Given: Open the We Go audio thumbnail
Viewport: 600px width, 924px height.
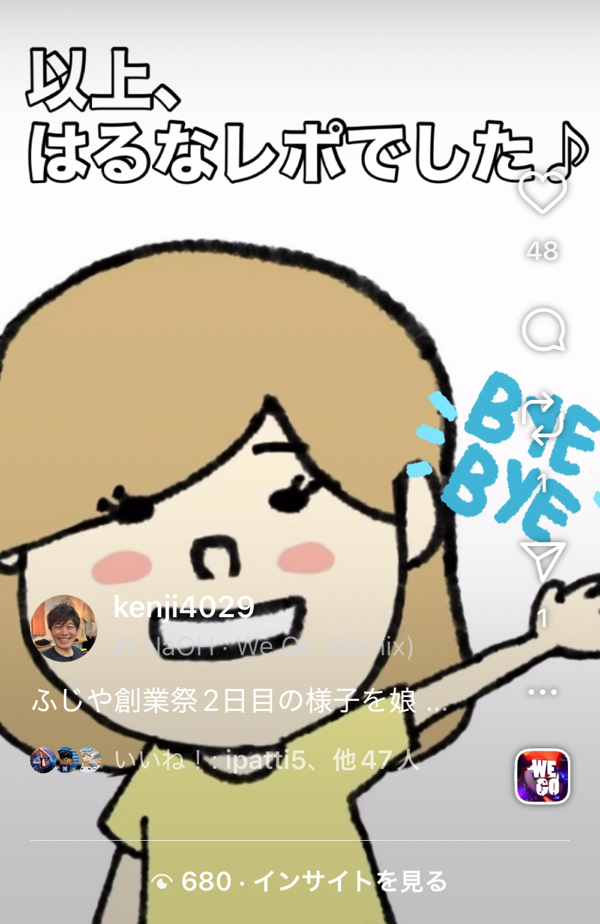Looking at the screenshot, I should [542, 776].
